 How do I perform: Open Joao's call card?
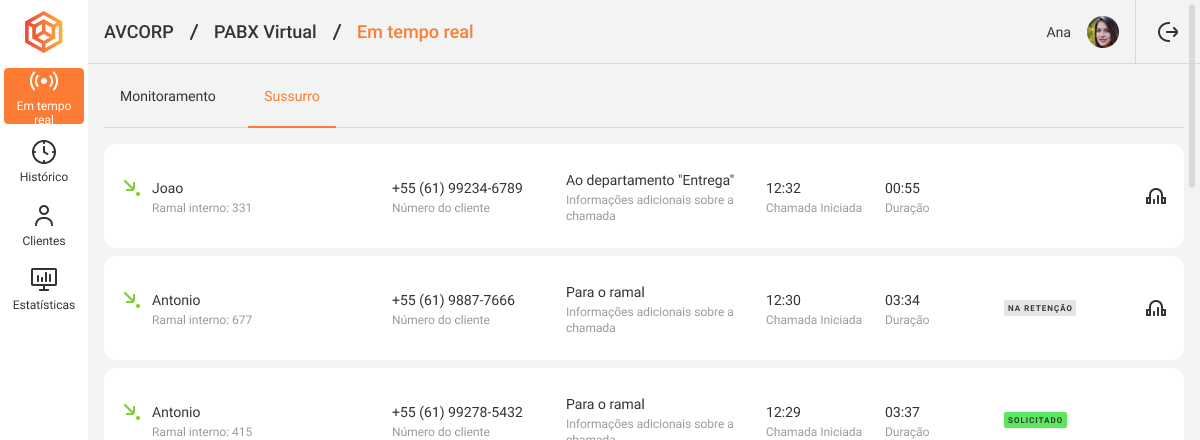click(x=640, y=197)
